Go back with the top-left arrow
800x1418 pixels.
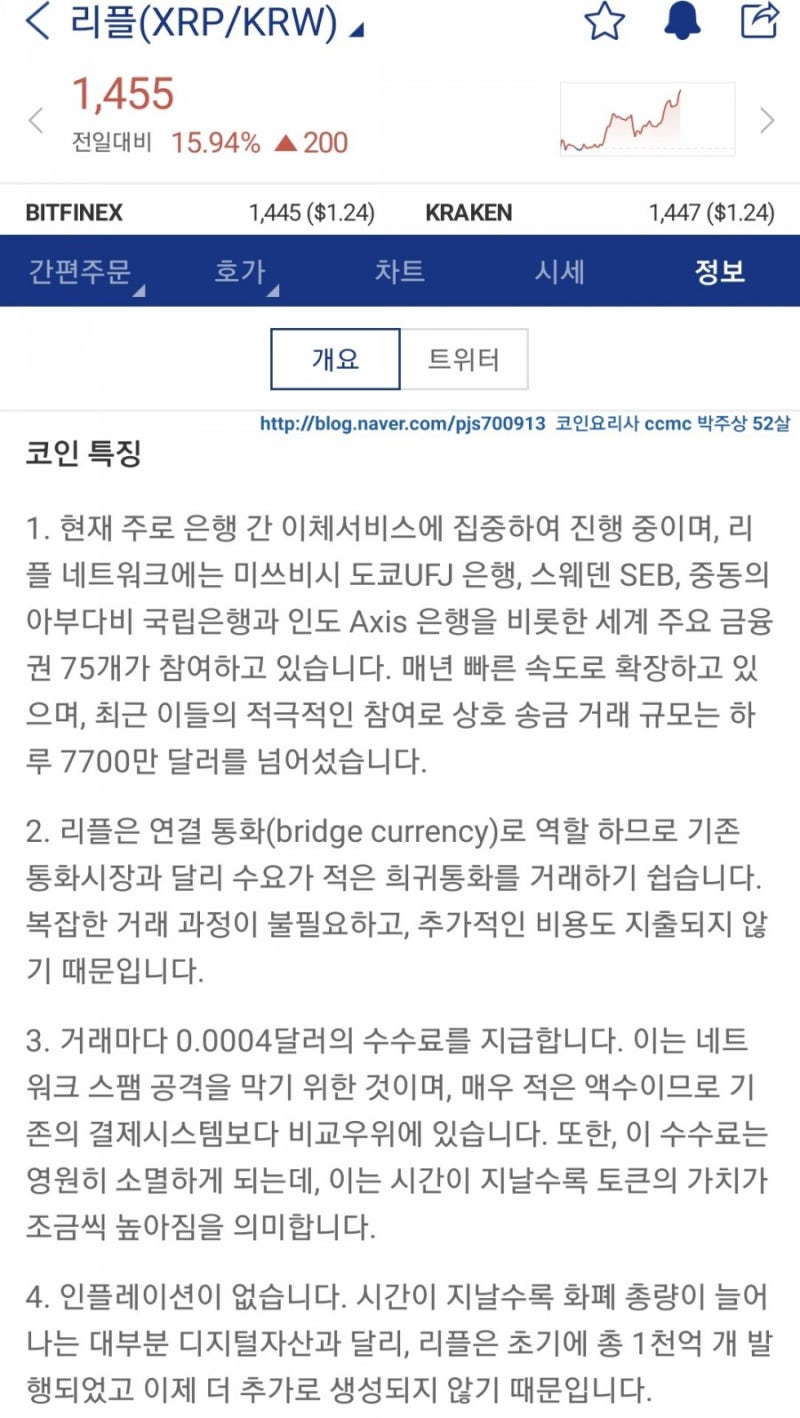pos(37,22)
